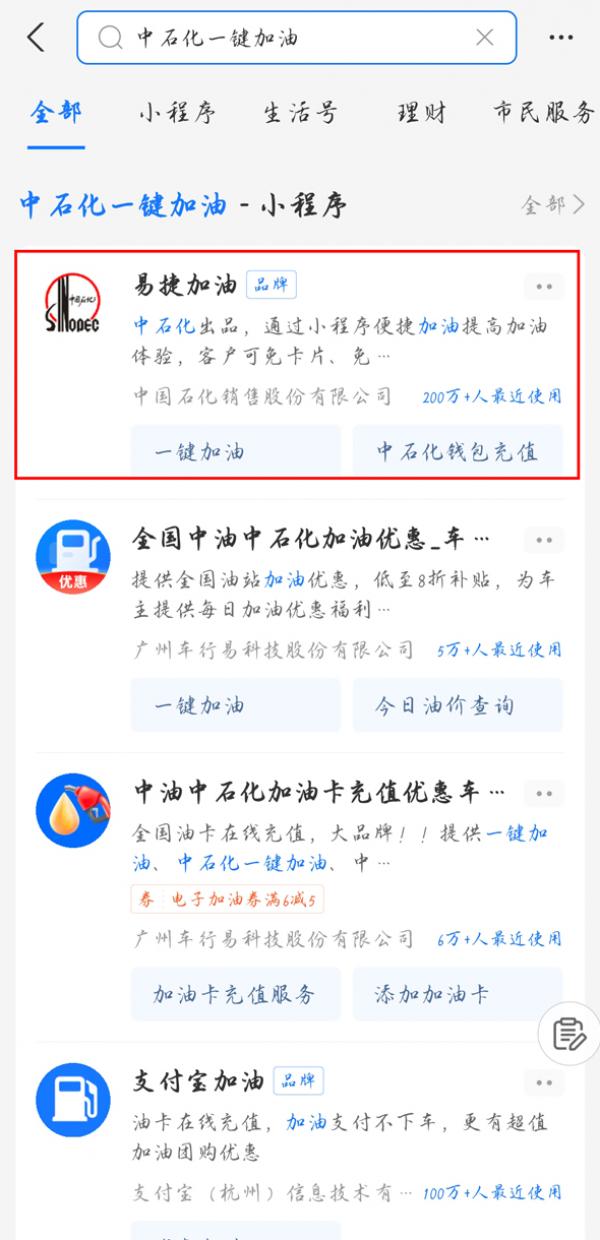The width and height of the screenshot is (600, 1240).
Task: Switch to the 市民服务 tab
Action: (544, 112)
